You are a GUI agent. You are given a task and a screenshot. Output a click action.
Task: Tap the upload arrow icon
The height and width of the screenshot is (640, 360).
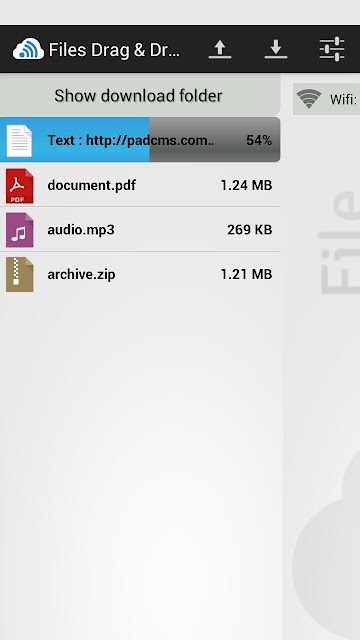point(220,49)
